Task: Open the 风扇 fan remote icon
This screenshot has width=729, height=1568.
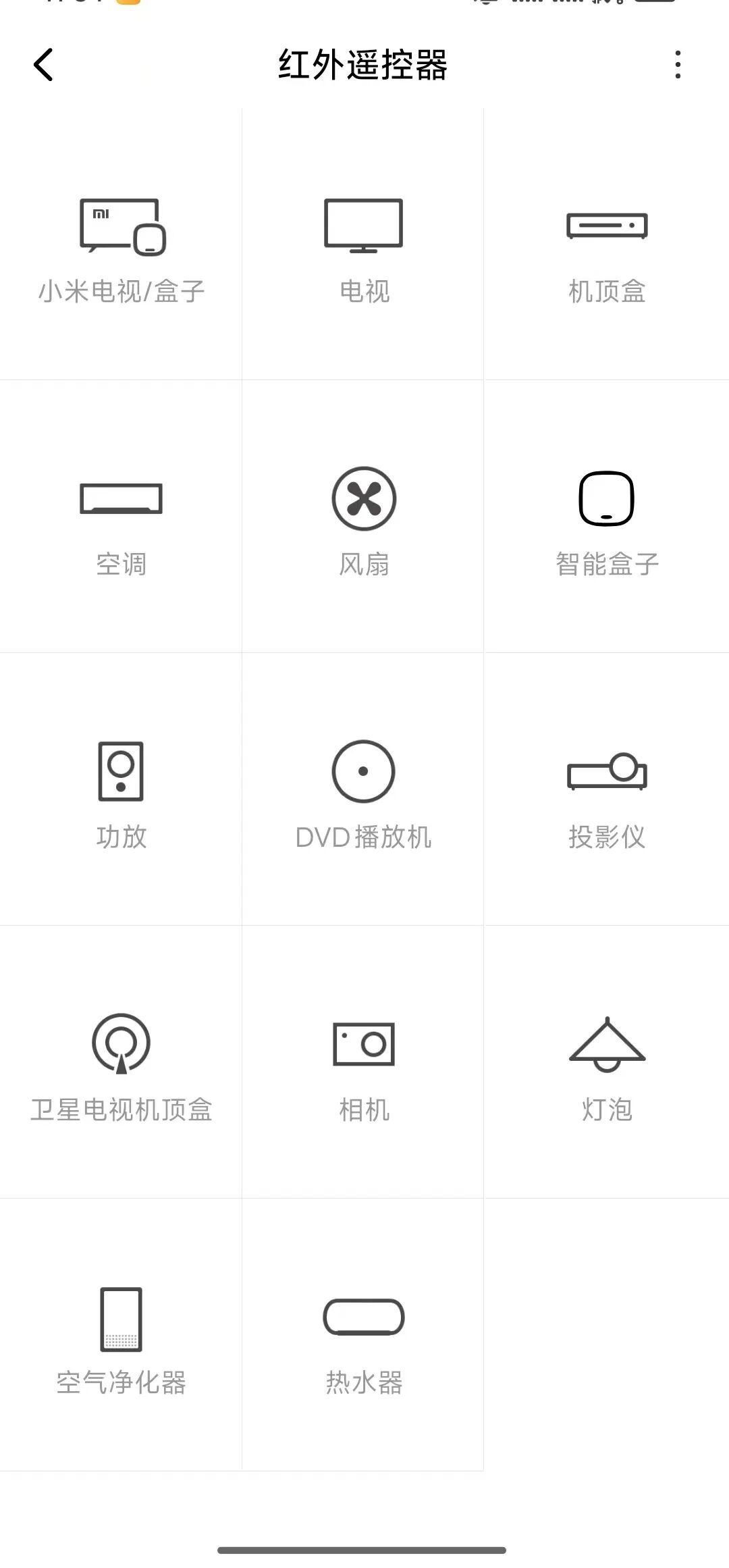Action: click(x=364, y=523)
